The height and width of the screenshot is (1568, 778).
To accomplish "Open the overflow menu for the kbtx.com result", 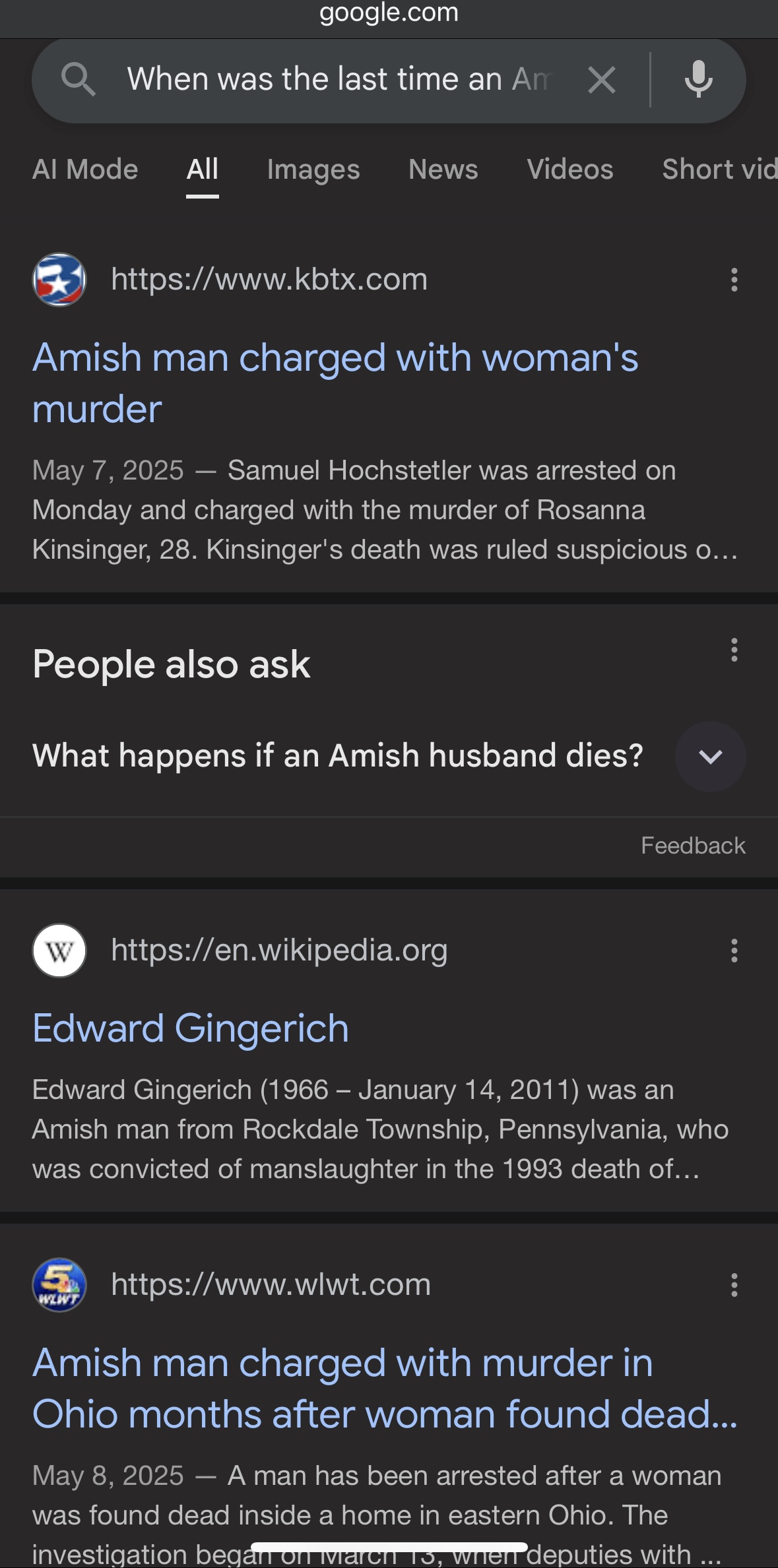I will [x=734, y=280].
